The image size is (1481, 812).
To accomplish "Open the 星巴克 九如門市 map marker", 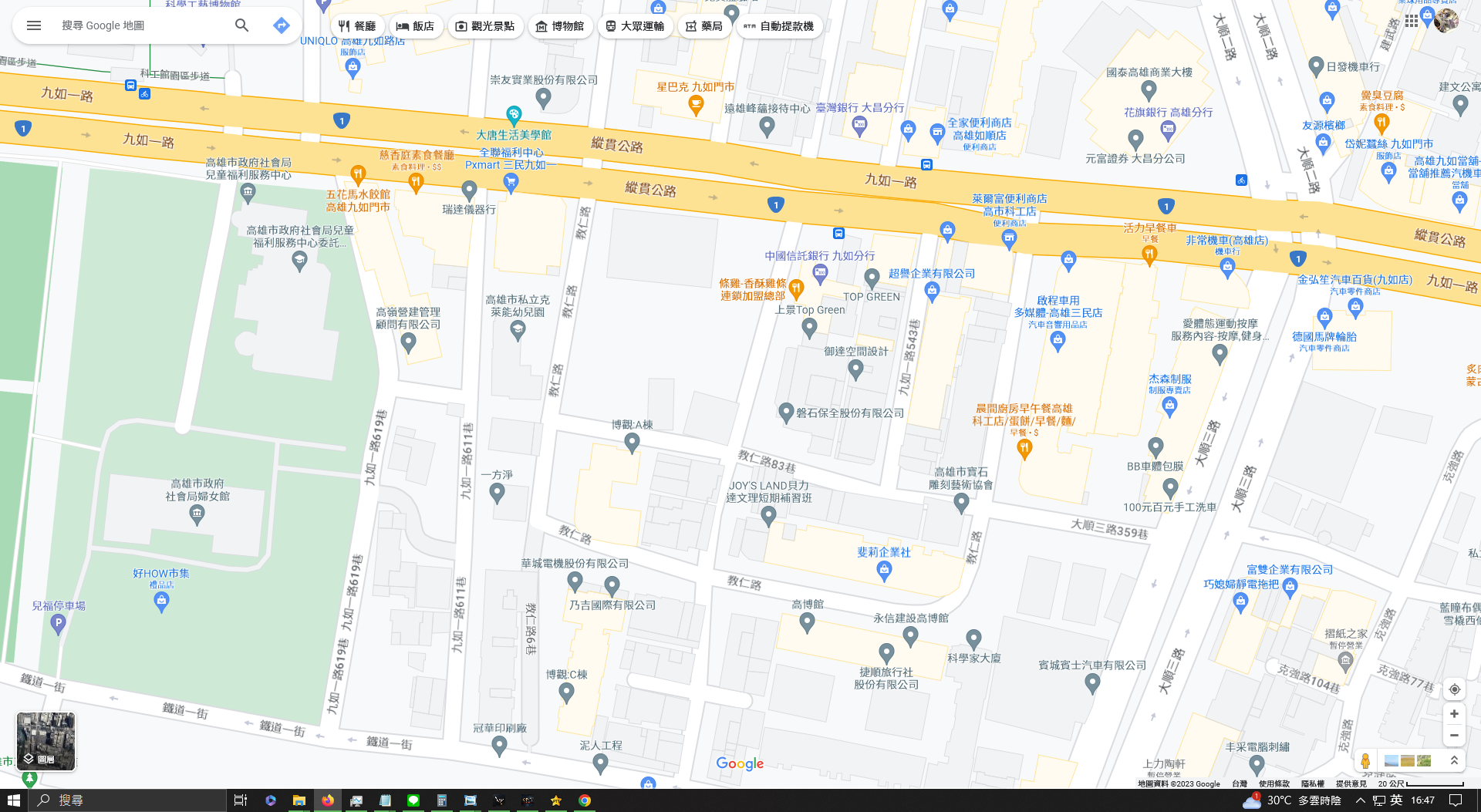I will click(x=696, y=106).
